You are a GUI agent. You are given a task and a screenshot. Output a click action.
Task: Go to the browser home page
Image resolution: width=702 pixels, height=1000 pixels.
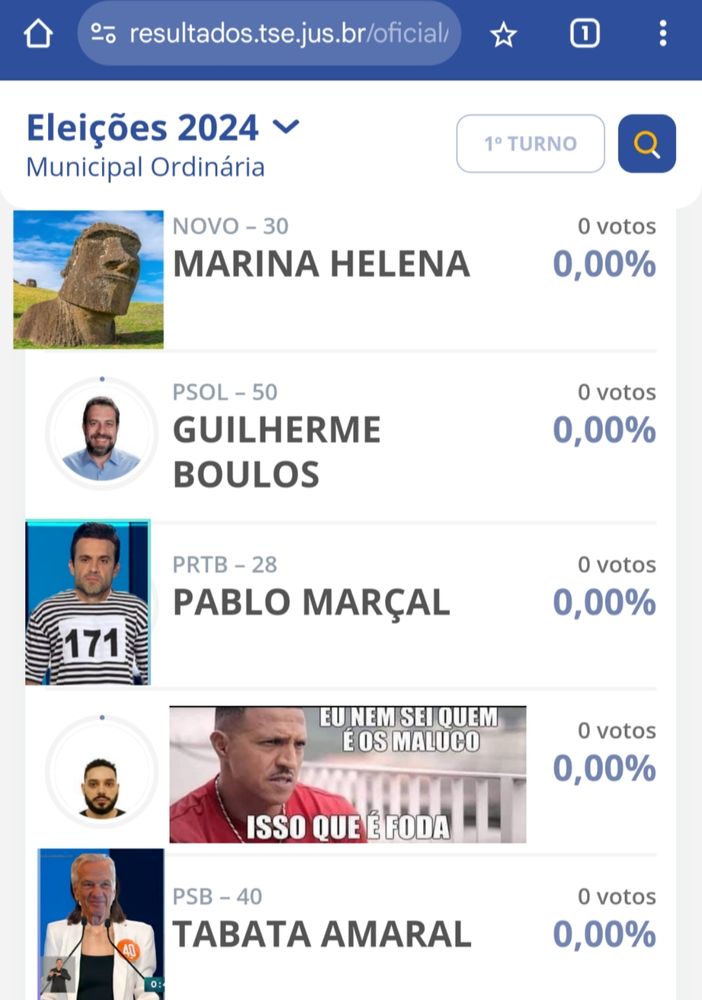pyautogui.click(x=37, y=34)
